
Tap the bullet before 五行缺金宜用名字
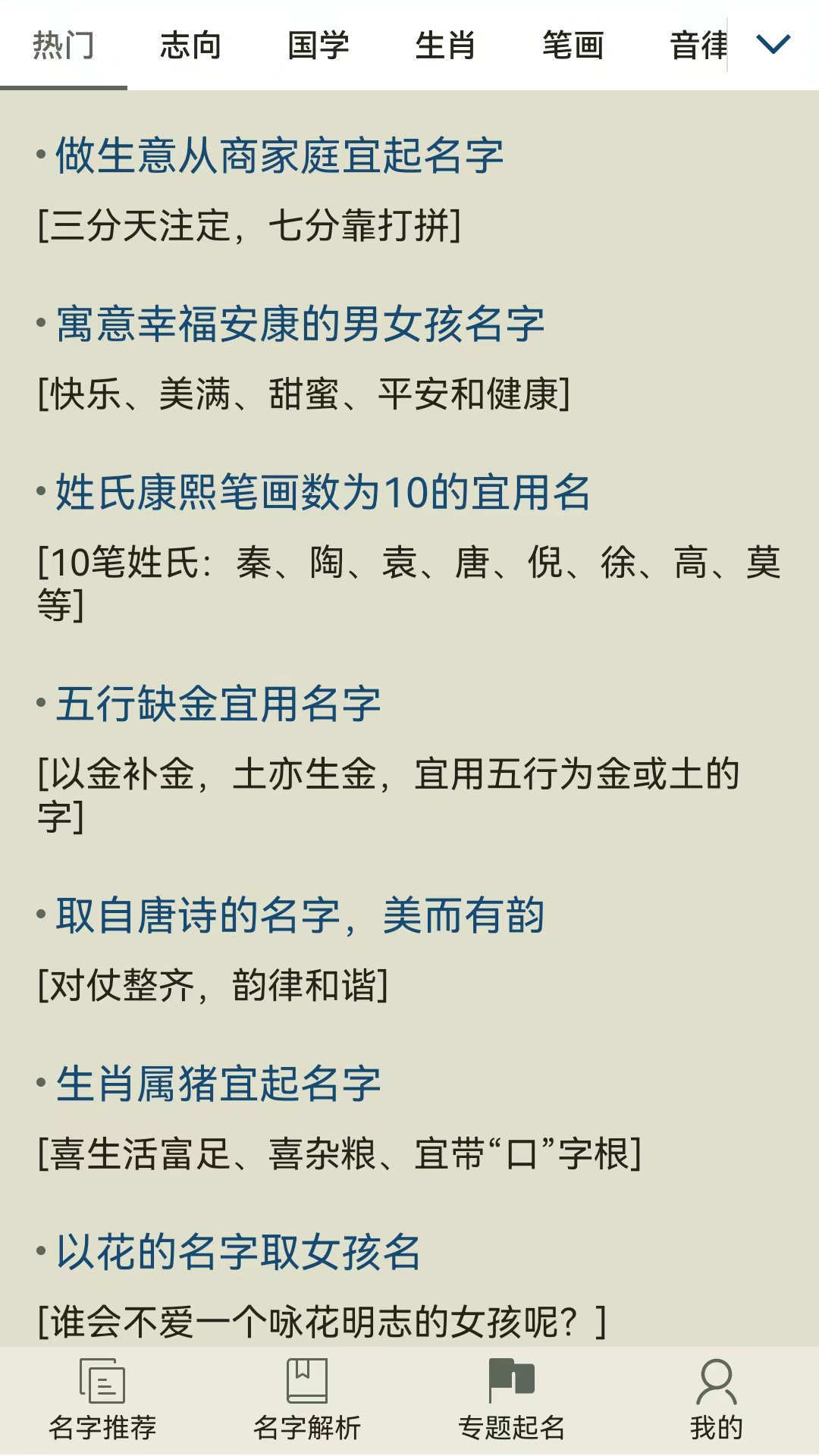[39, 704]
